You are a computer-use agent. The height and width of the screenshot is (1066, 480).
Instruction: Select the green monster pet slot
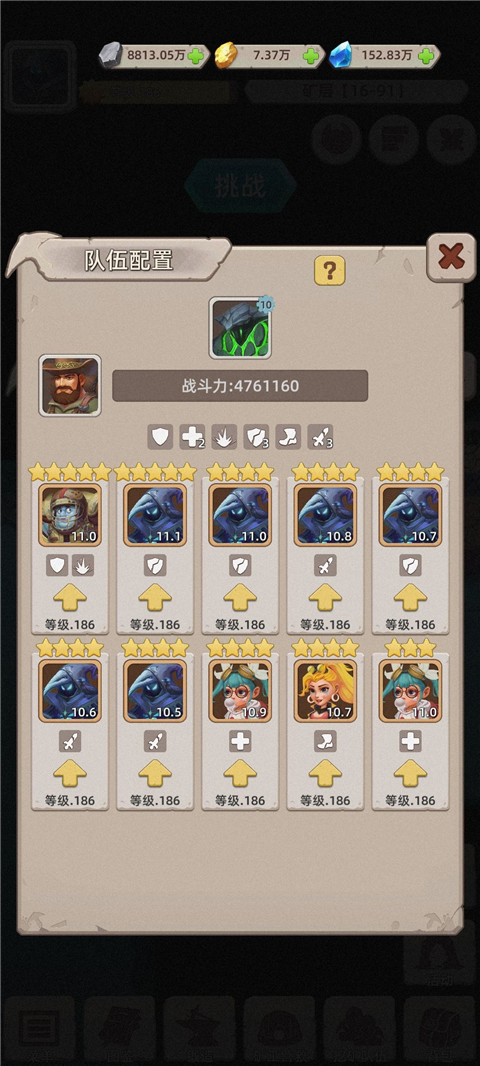pyautogui.click(x=240, y=328)
